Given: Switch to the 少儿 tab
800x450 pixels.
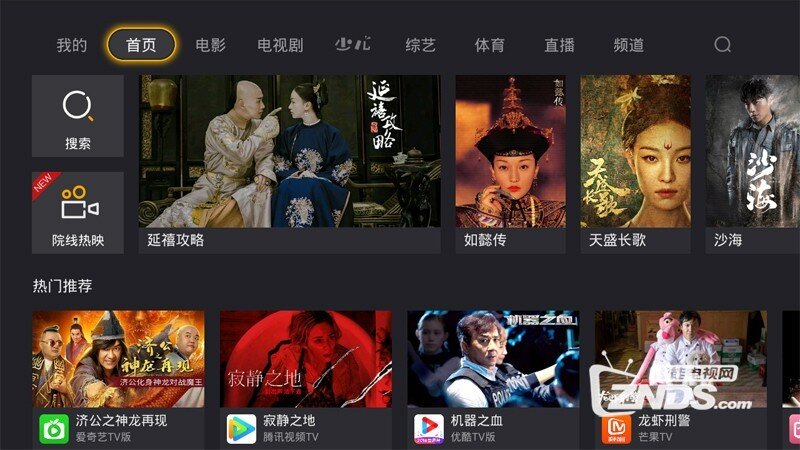Looking at the screenshot, I should tap(351, 45).
